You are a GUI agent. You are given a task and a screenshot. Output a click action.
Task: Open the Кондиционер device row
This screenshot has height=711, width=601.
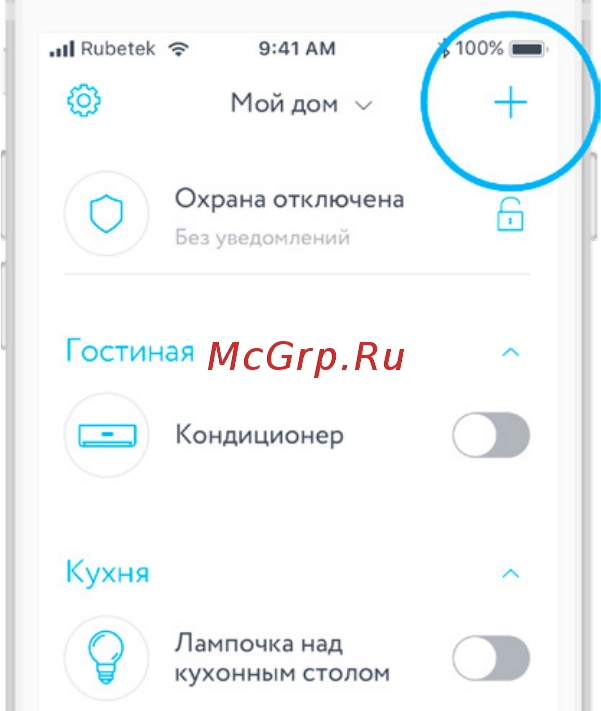(x=259, y=436)
